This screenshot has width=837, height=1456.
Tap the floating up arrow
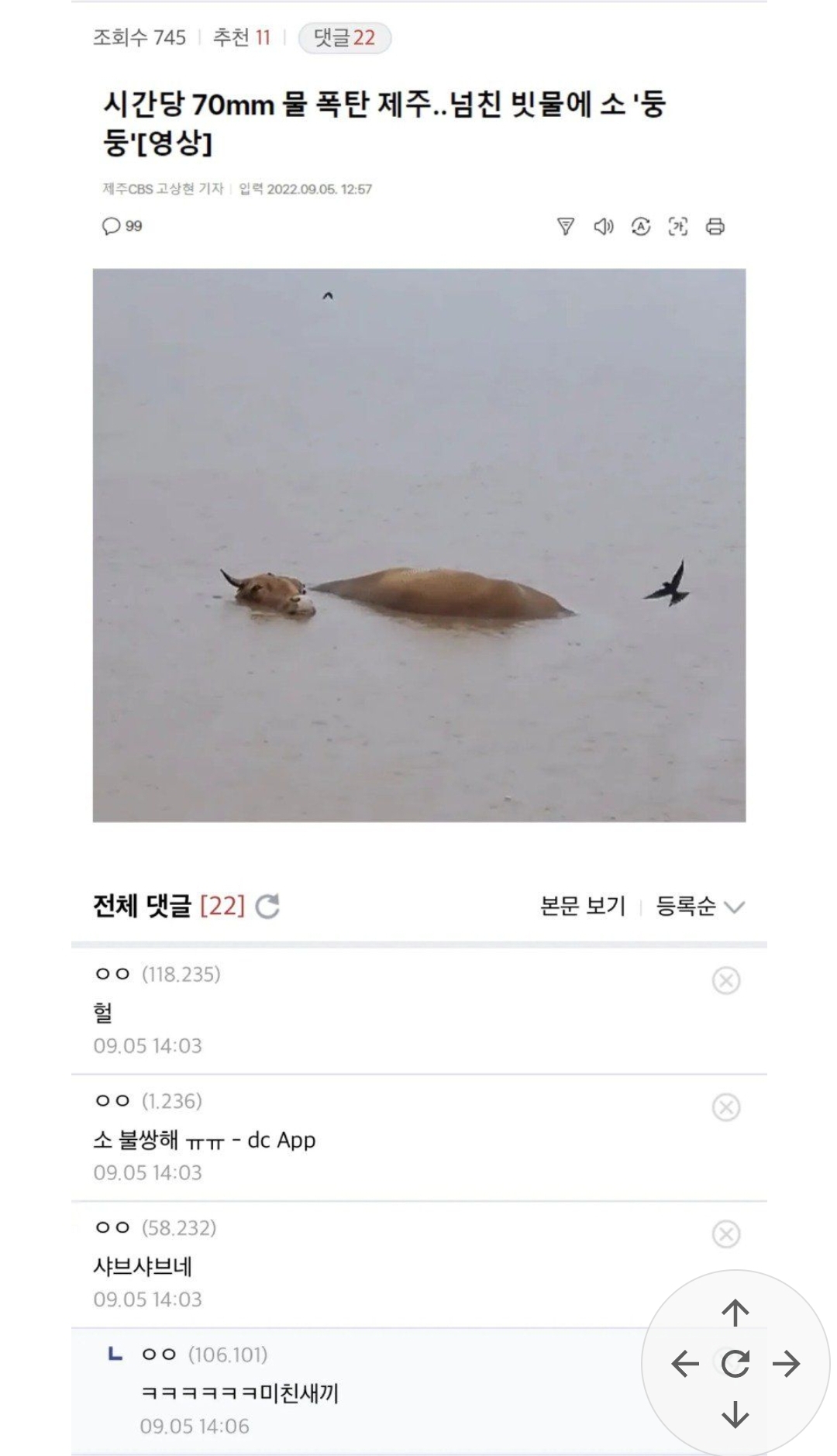[735, 1313]
